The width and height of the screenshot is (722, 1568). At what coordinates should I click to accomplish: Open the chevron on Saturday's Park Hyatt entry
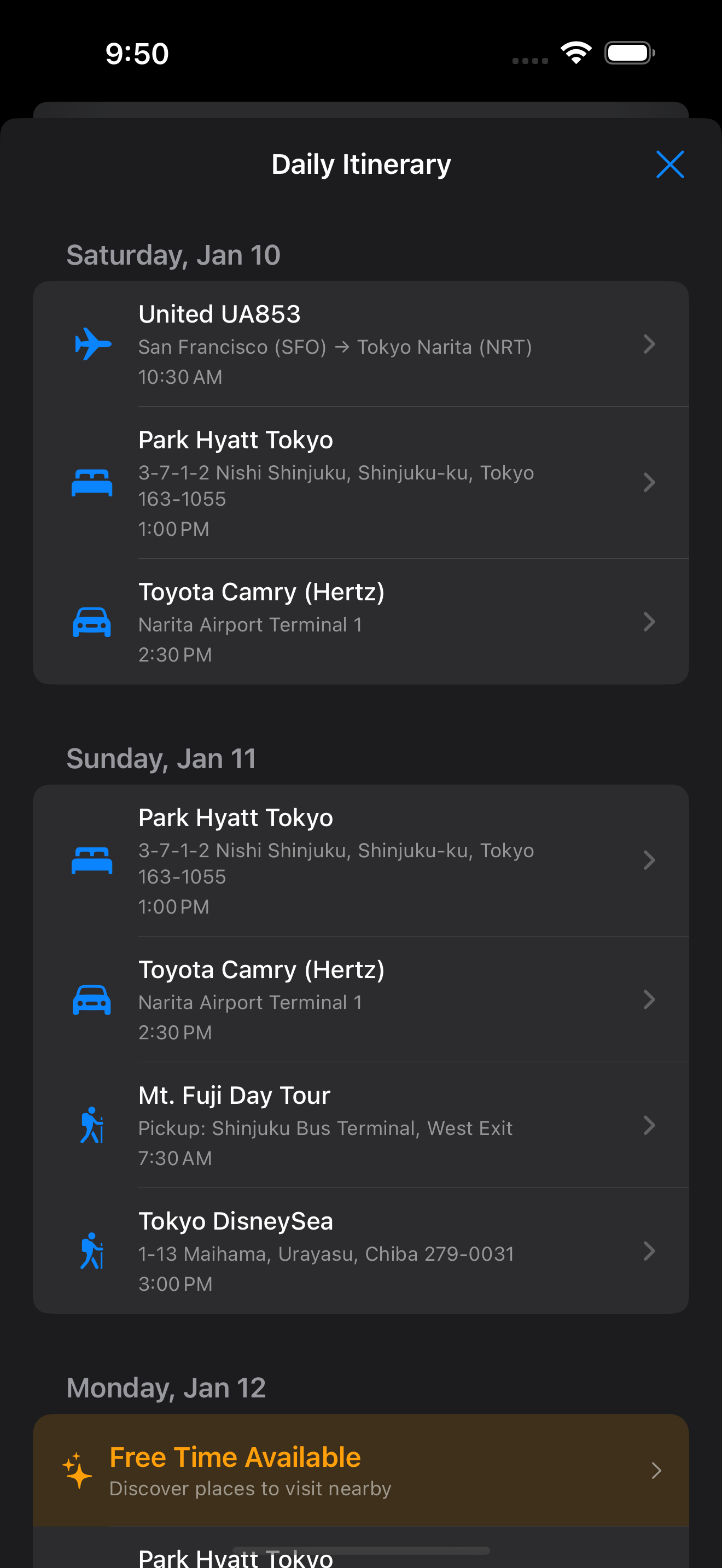650,483
